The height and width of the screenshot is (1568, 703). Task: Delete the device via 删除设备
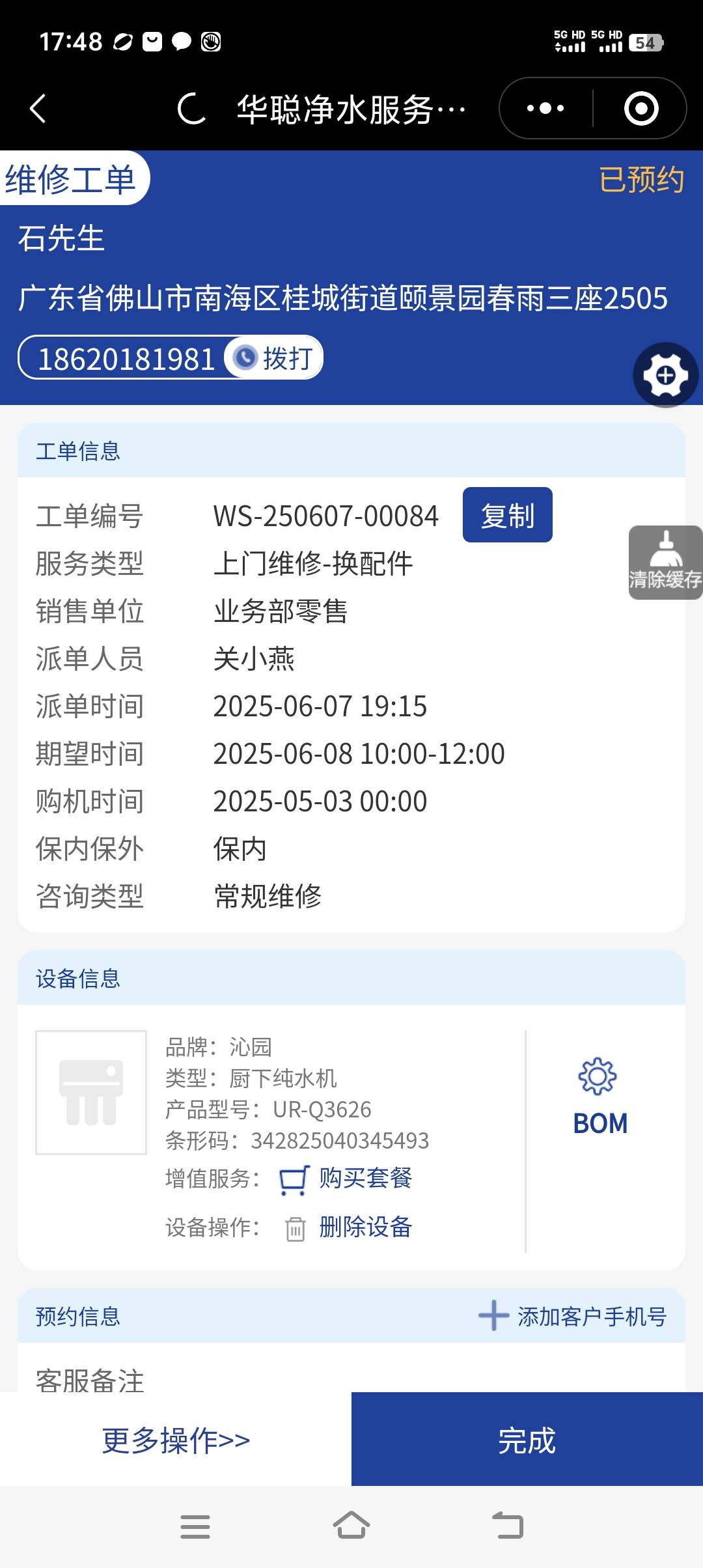pos(365,1227)
